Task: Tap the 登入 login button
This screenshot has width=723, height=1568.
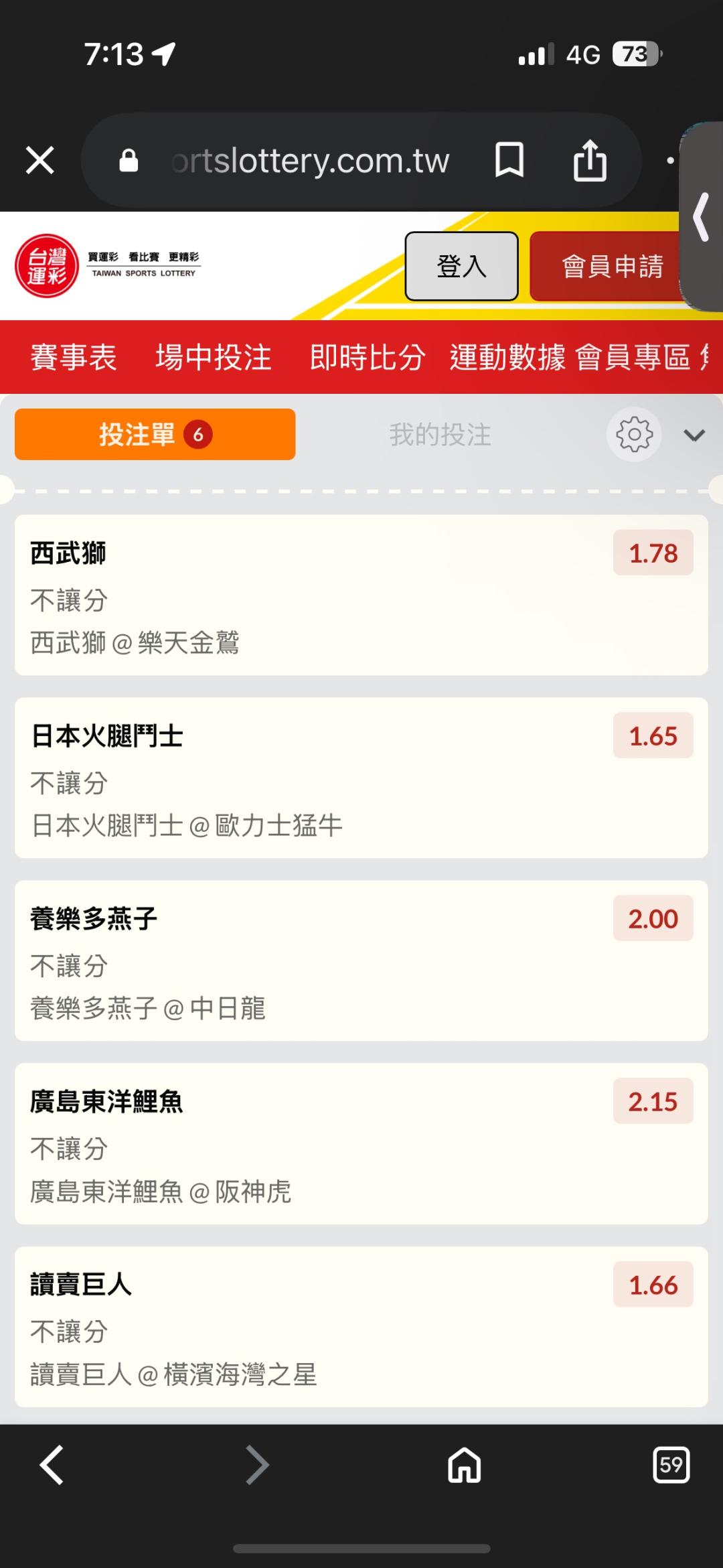Action: click(x=461, y=266)
